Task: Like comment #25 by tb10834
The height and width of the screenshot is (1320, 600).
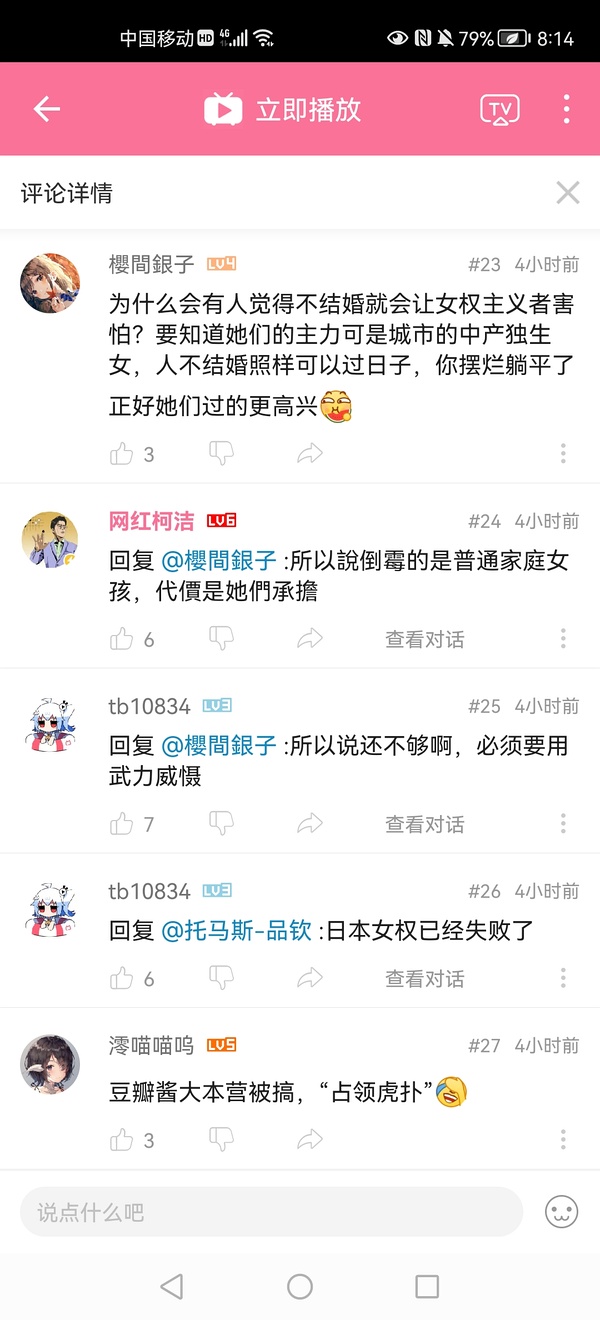Action: coord(122,824)
